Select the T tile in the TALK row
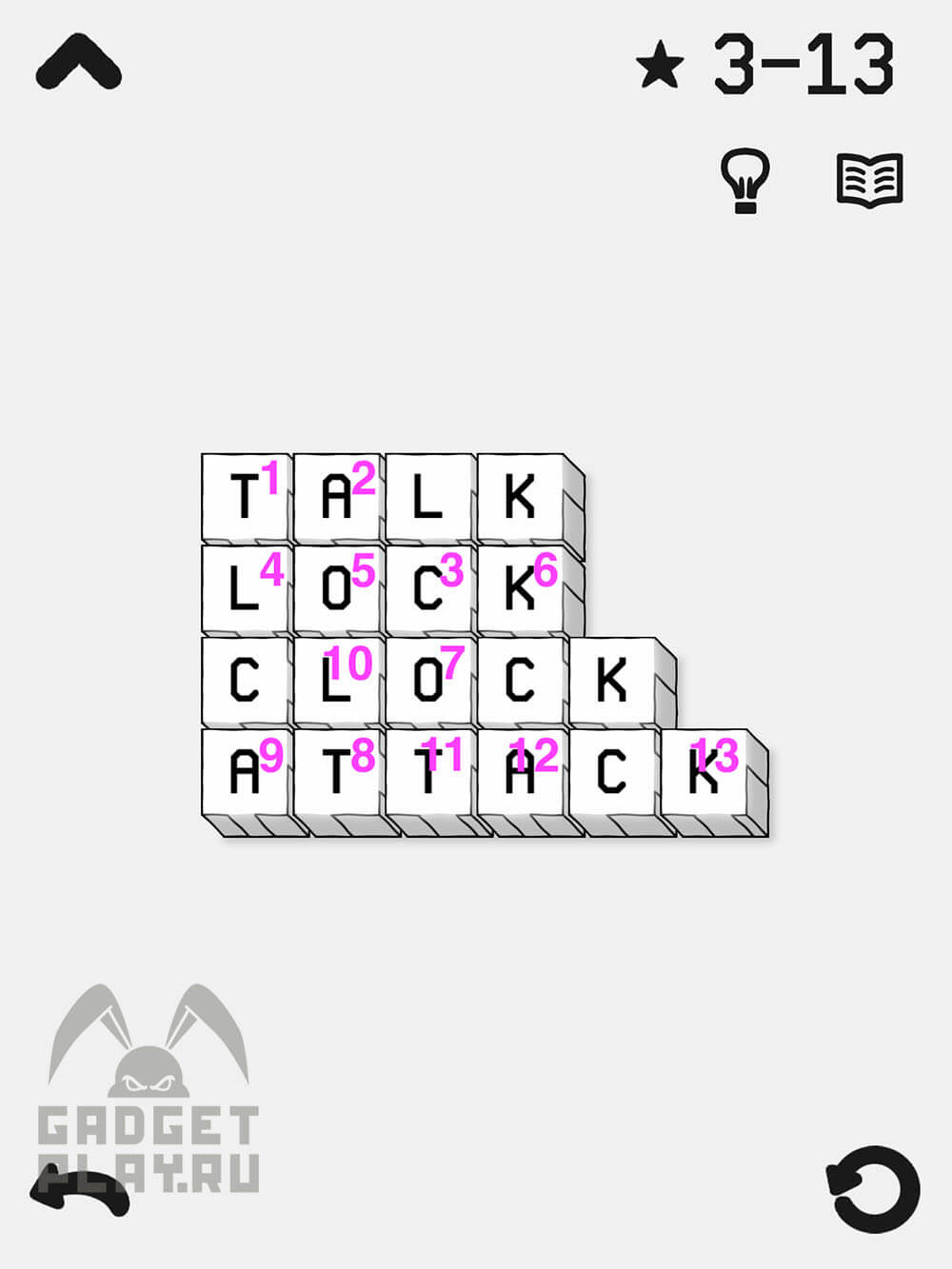Viewport: 952px width, 1269px height. [x=245, y=497]
